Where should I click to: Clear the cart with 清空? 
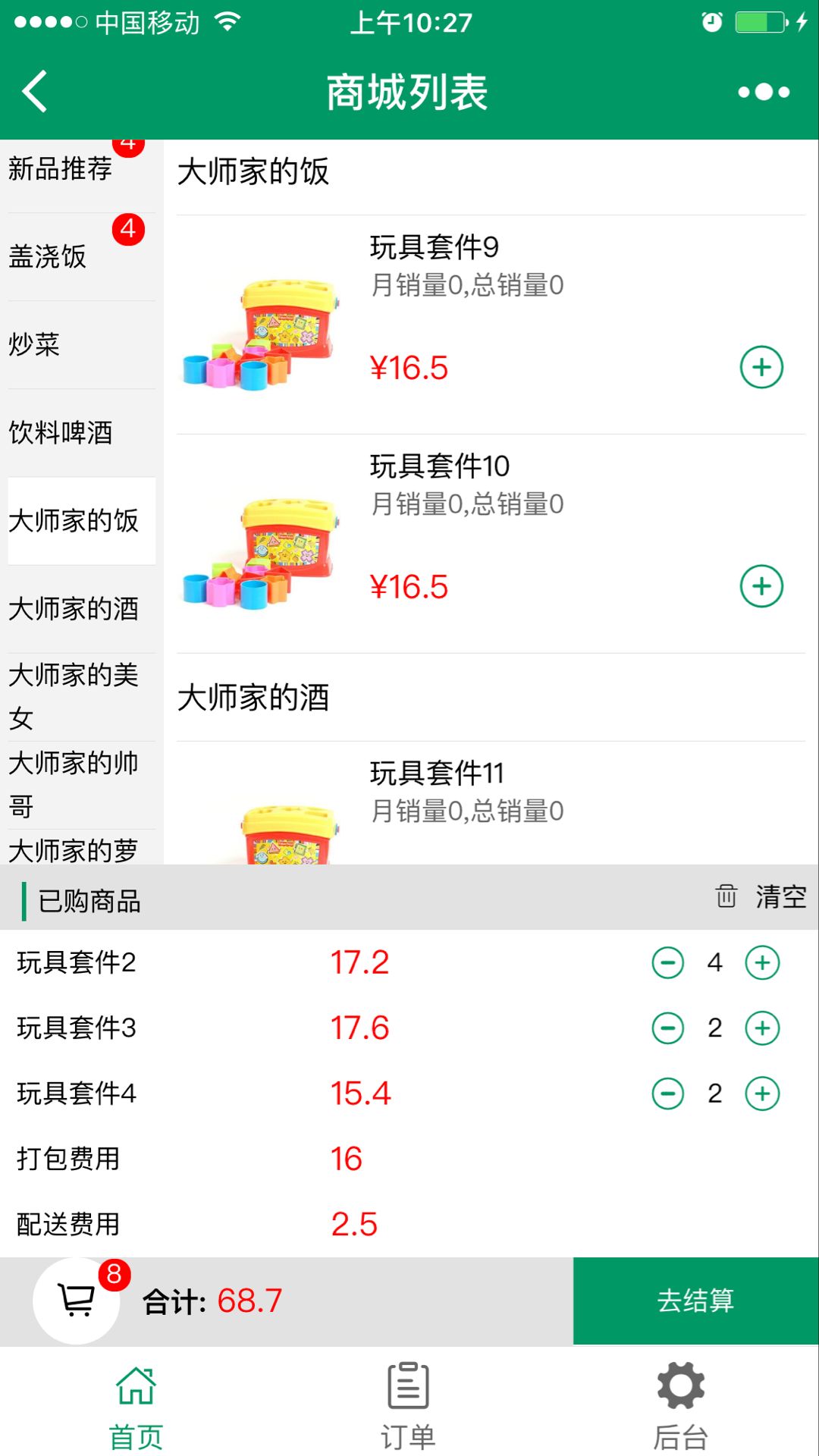click(x=762, y=896)
